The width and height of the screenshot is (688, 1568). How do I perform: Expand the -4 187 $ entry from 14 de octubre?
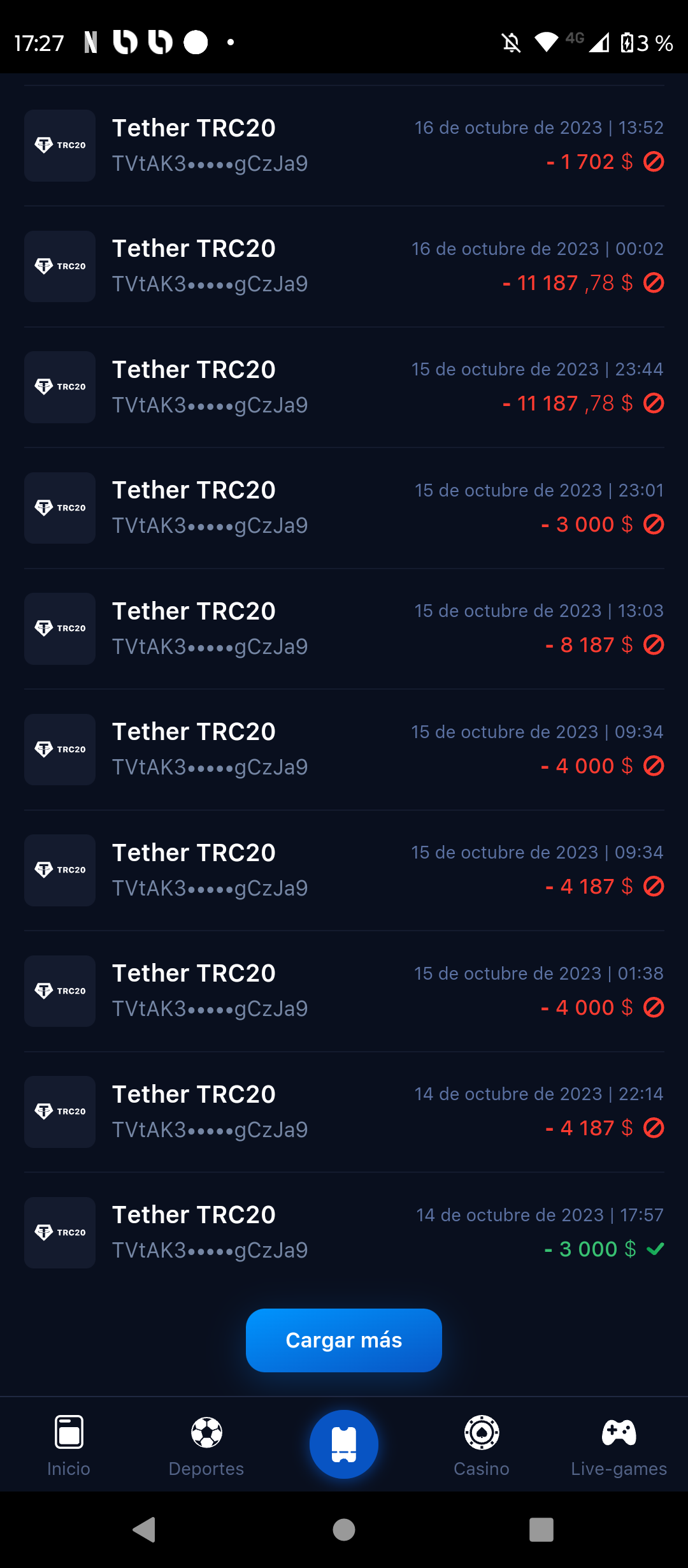pos(344,1111)
